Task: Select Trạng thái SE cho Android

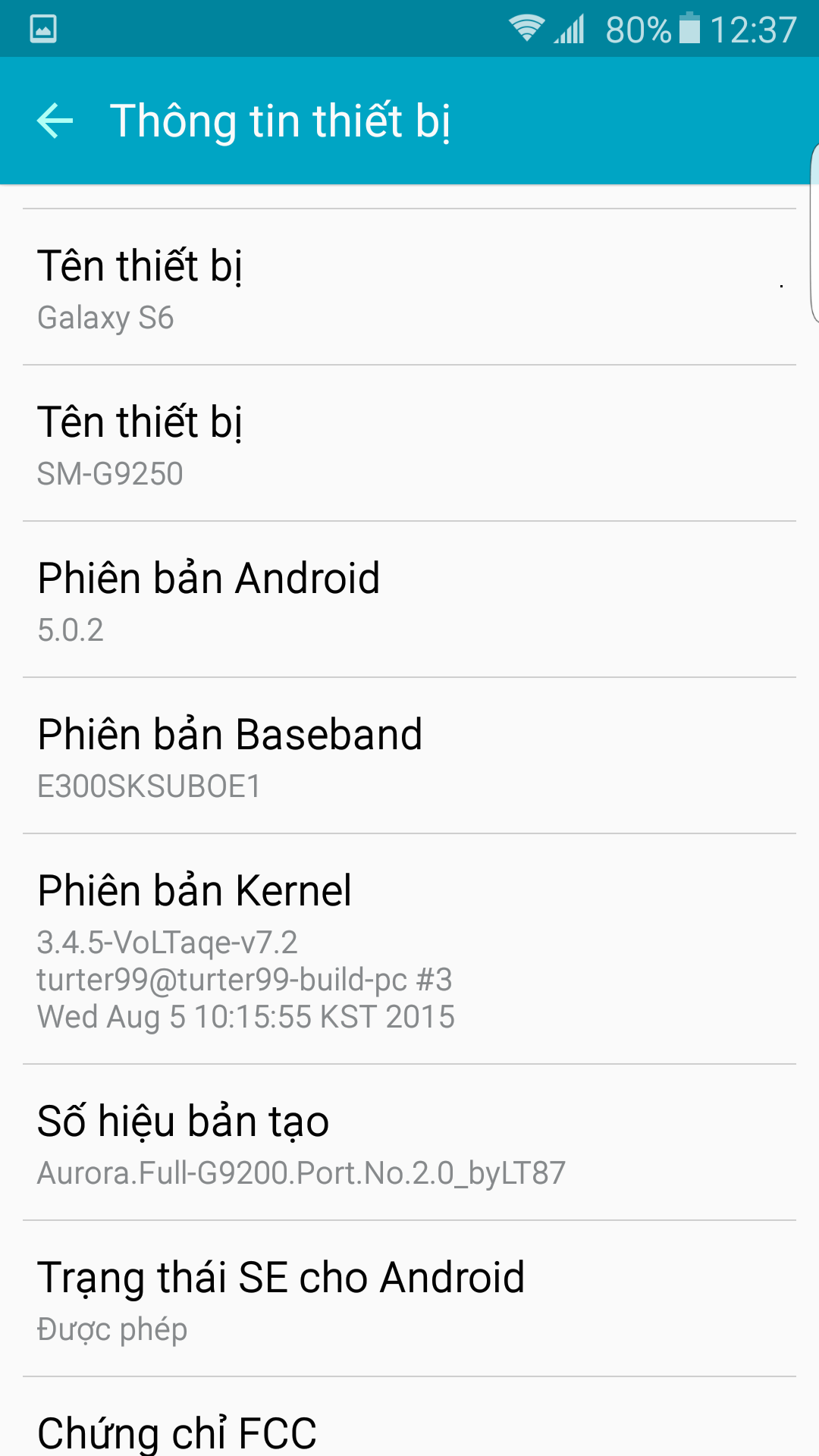Action: (x=409, y=1299)
